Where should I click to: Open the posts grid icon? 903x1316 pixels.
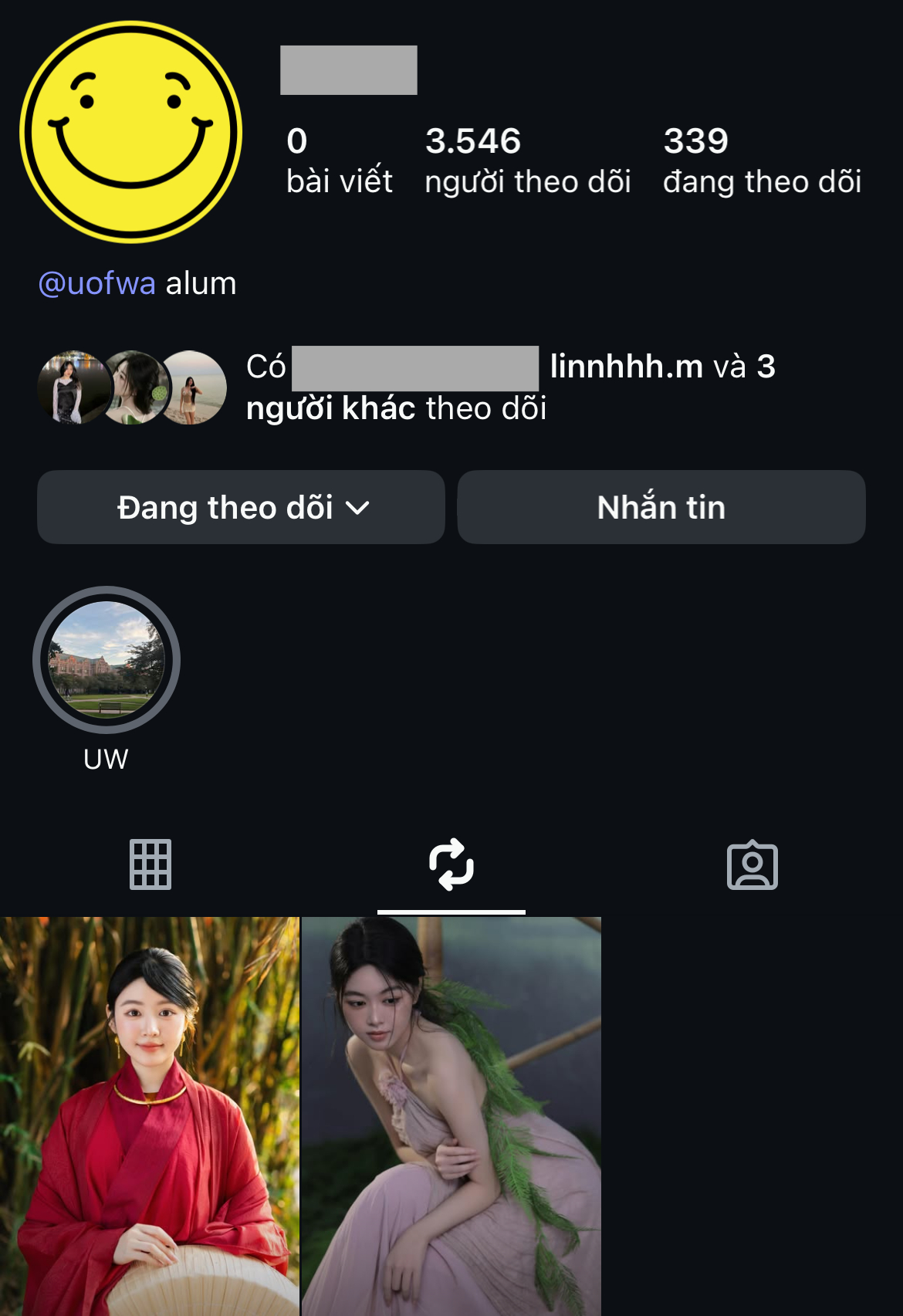click(150, 866)
